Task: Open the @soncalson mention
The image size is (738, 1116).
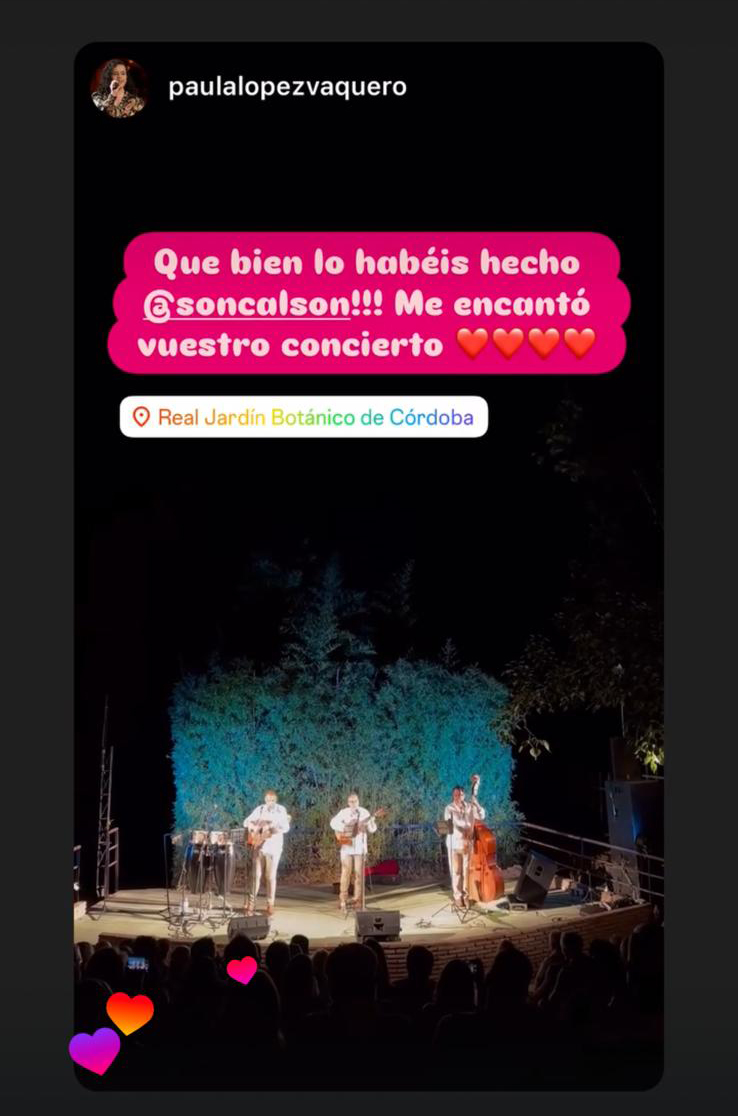Action: point(247,304)
